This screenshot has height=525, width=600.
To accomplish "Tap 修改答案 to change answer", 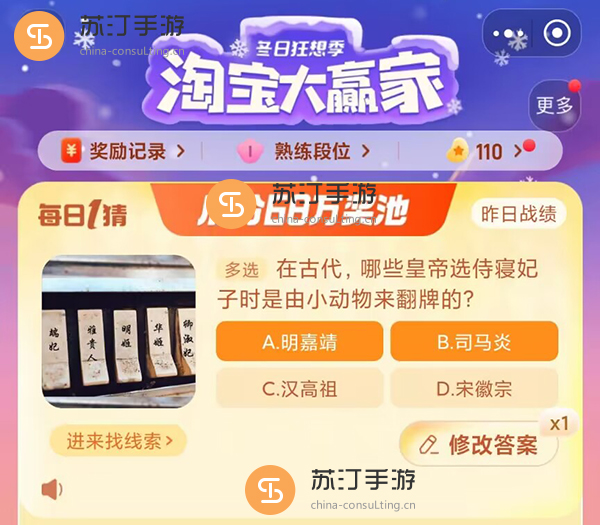I will (x=480, y=445).
